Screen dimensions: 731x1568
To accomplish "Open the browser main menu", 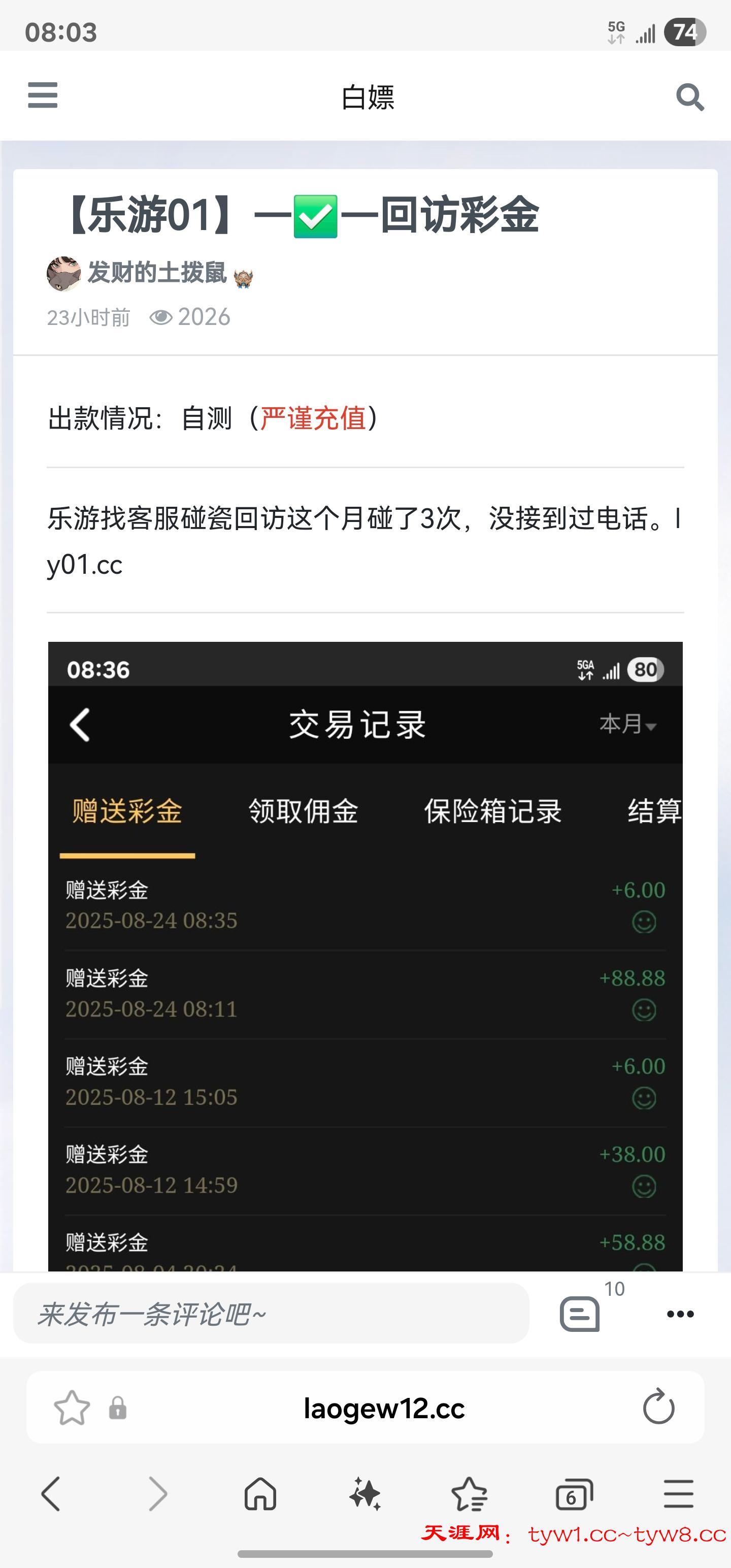I will coord(678,1494).
